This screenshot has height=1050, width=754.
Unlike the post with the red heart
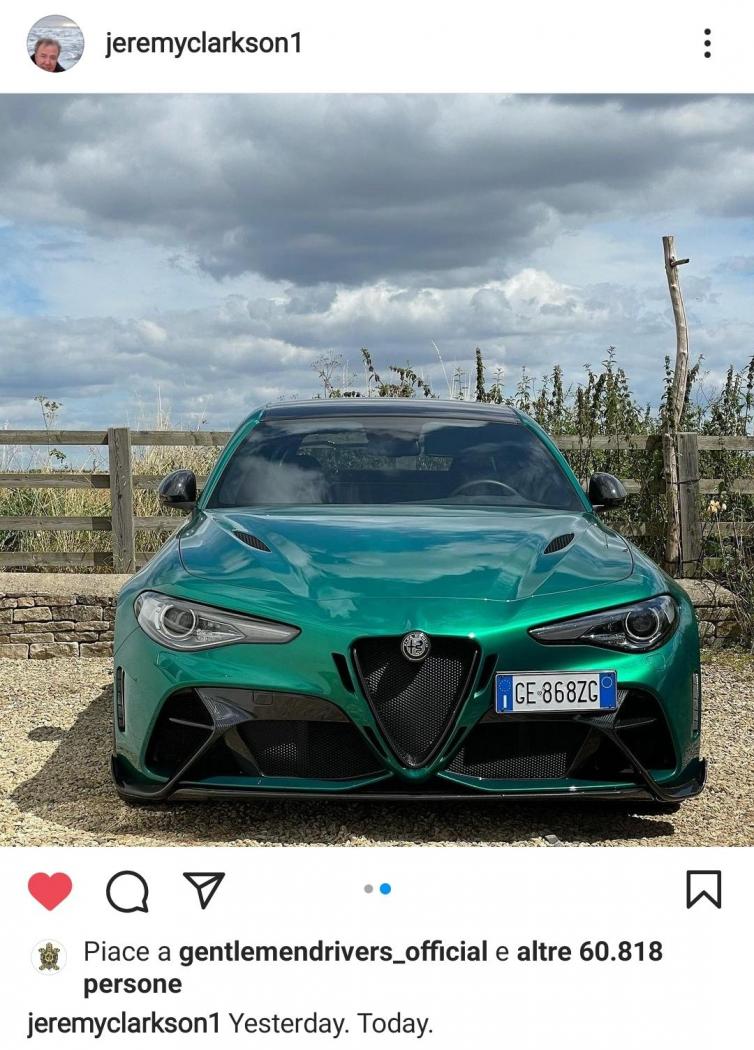(50, 890)
